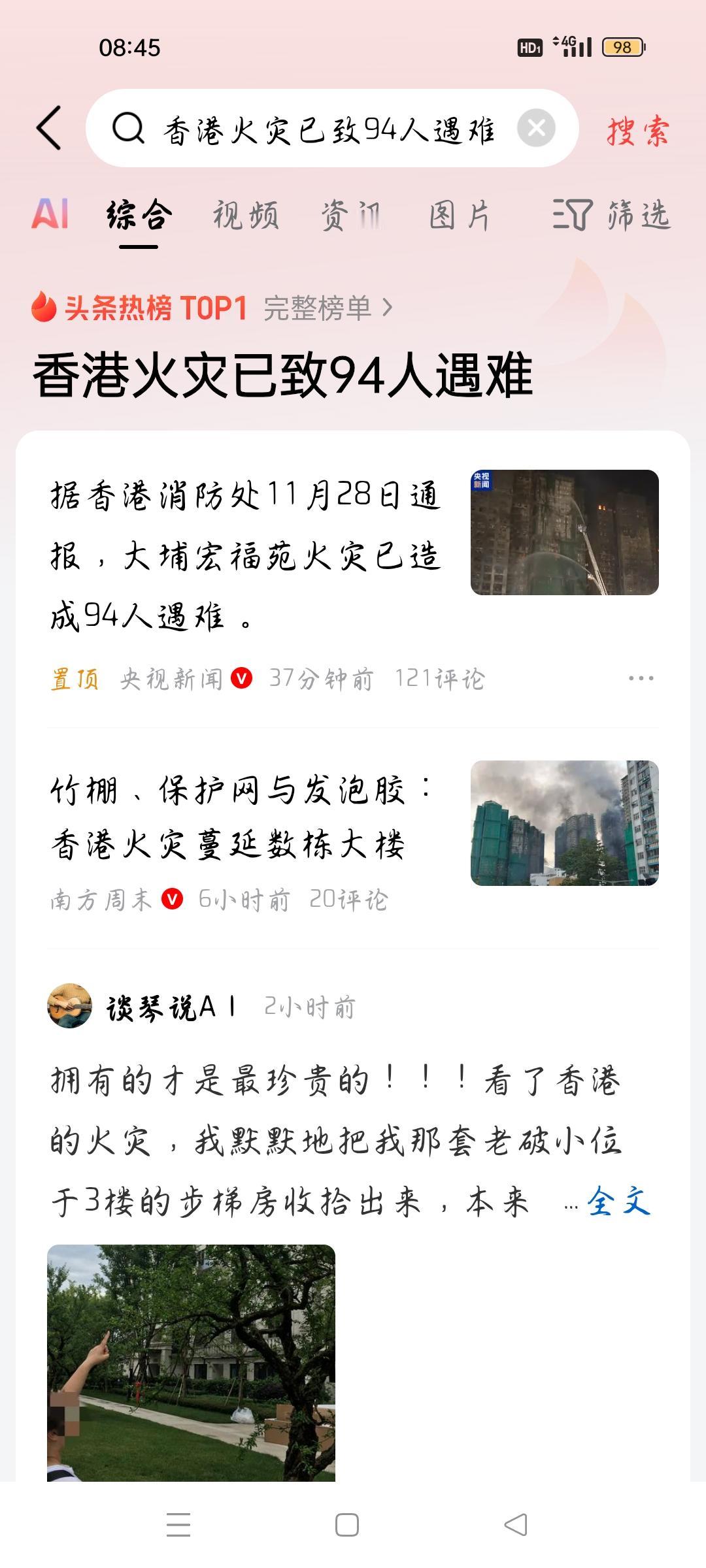This screenshot has height=1568, width=706.
Task: Switch to the 视频 tab
Action: pos(245,216)
